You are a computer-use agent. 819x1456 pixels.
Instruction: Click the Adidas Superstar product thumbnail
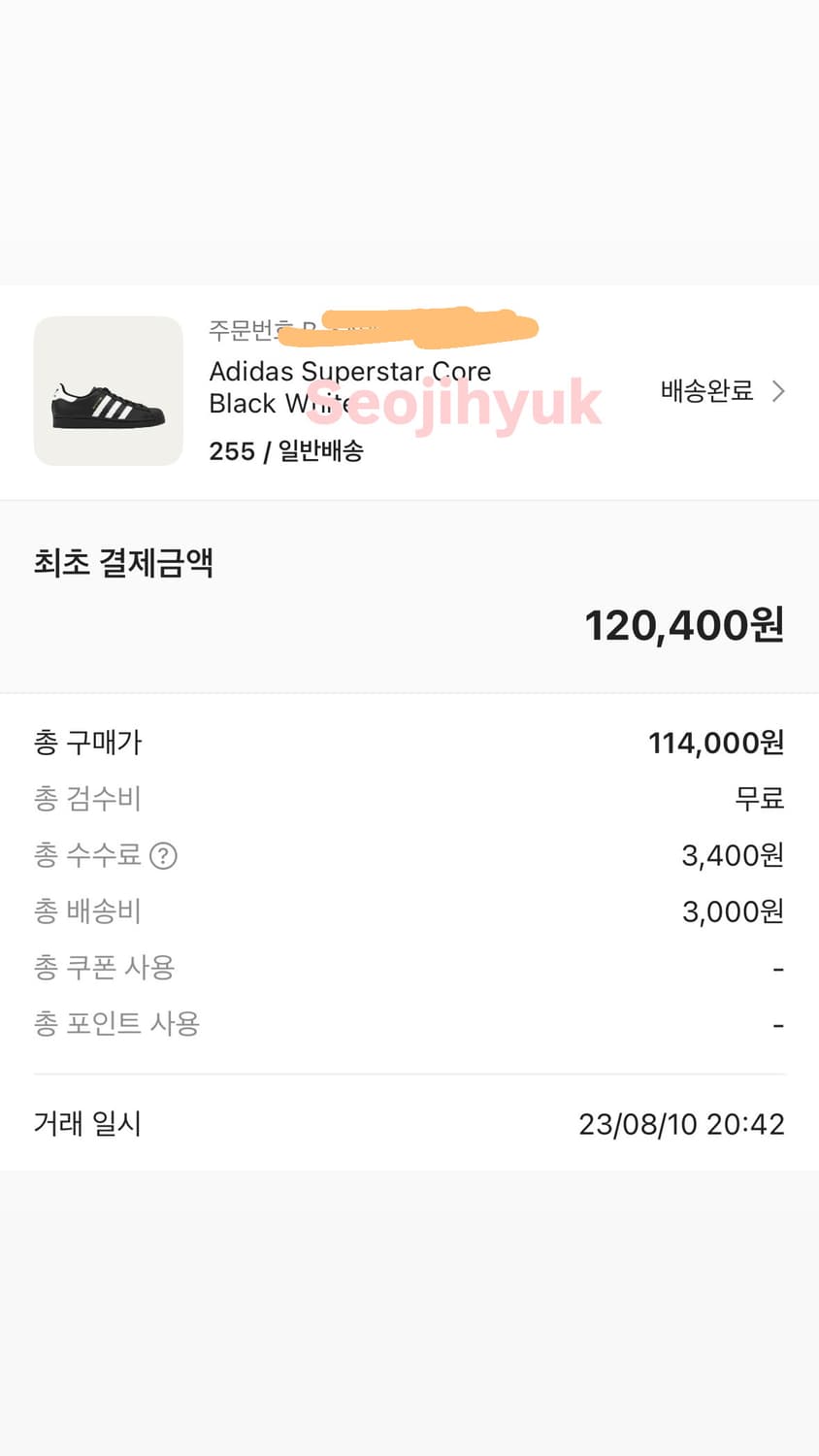pyautogui.click(x=108, y=391)
